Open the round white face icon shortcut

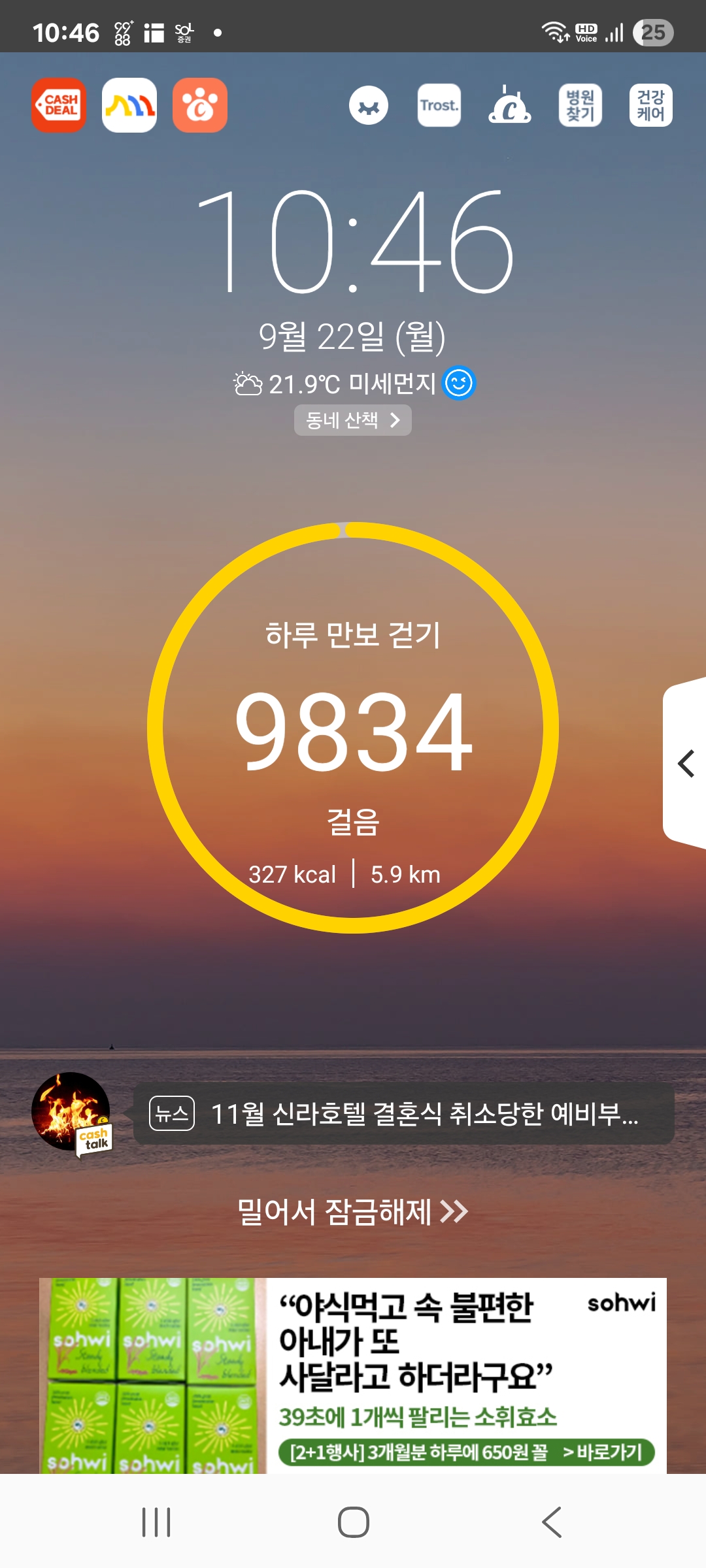(369, 105)
